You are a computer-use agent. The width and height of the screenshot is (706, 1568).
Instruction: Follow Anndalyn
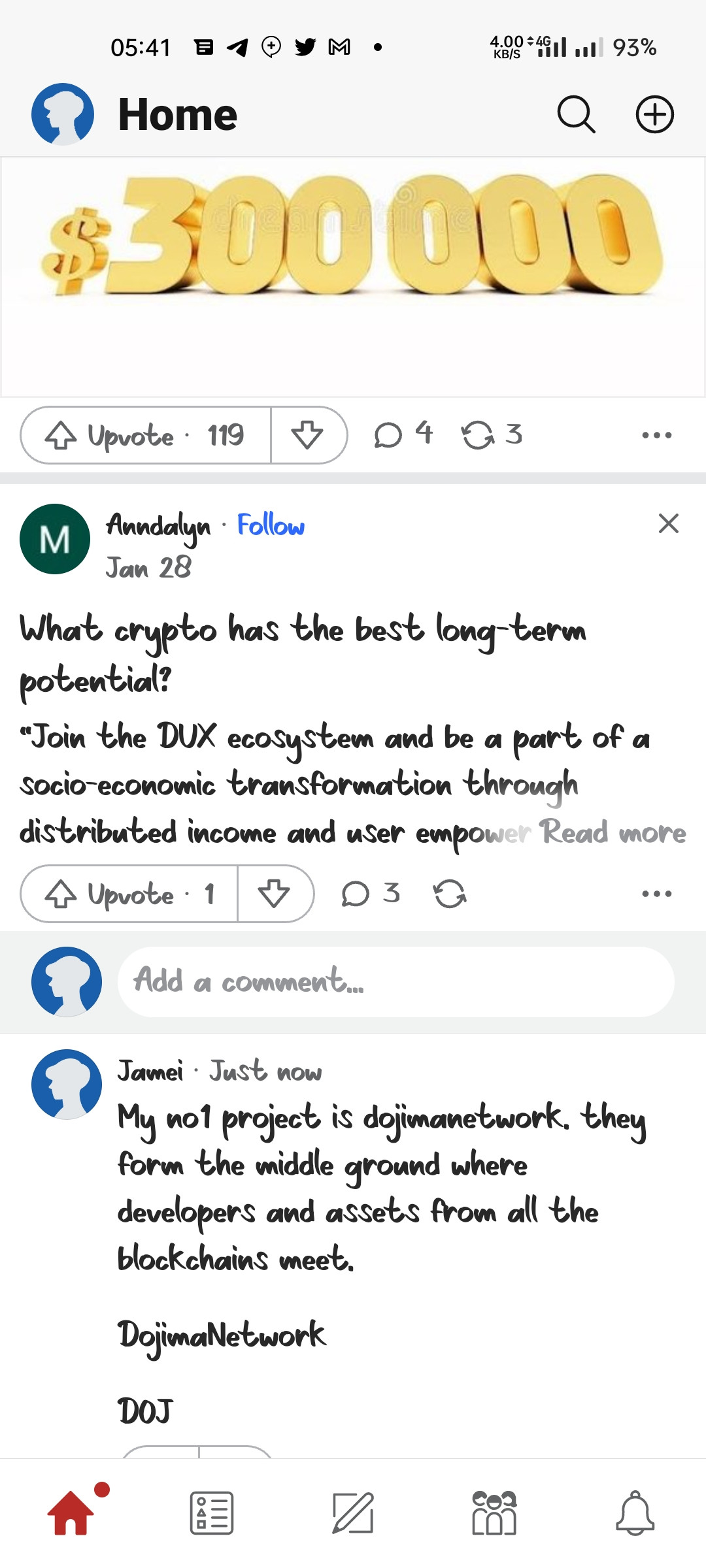[x=271, y=525]
